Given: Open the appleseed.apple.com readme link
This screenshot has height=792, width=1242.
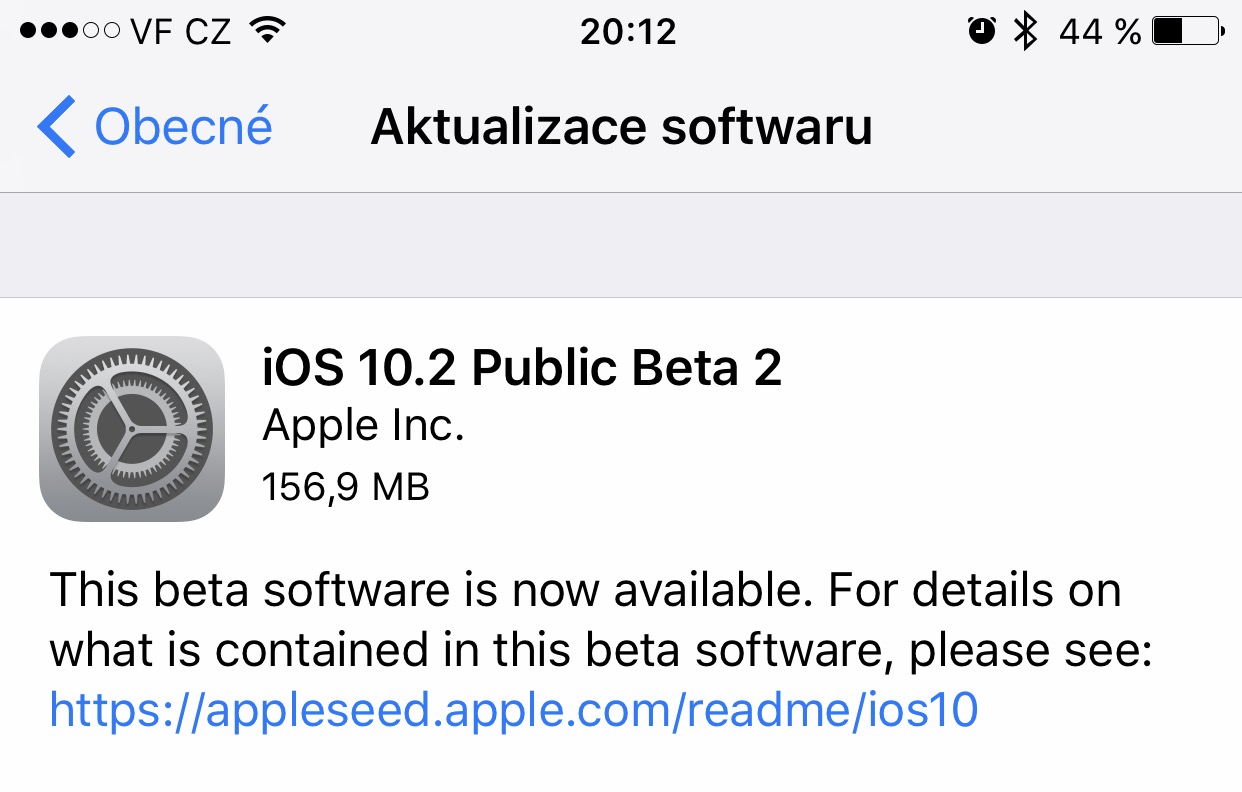Looking at the screenshot, I should pos(513,711).
